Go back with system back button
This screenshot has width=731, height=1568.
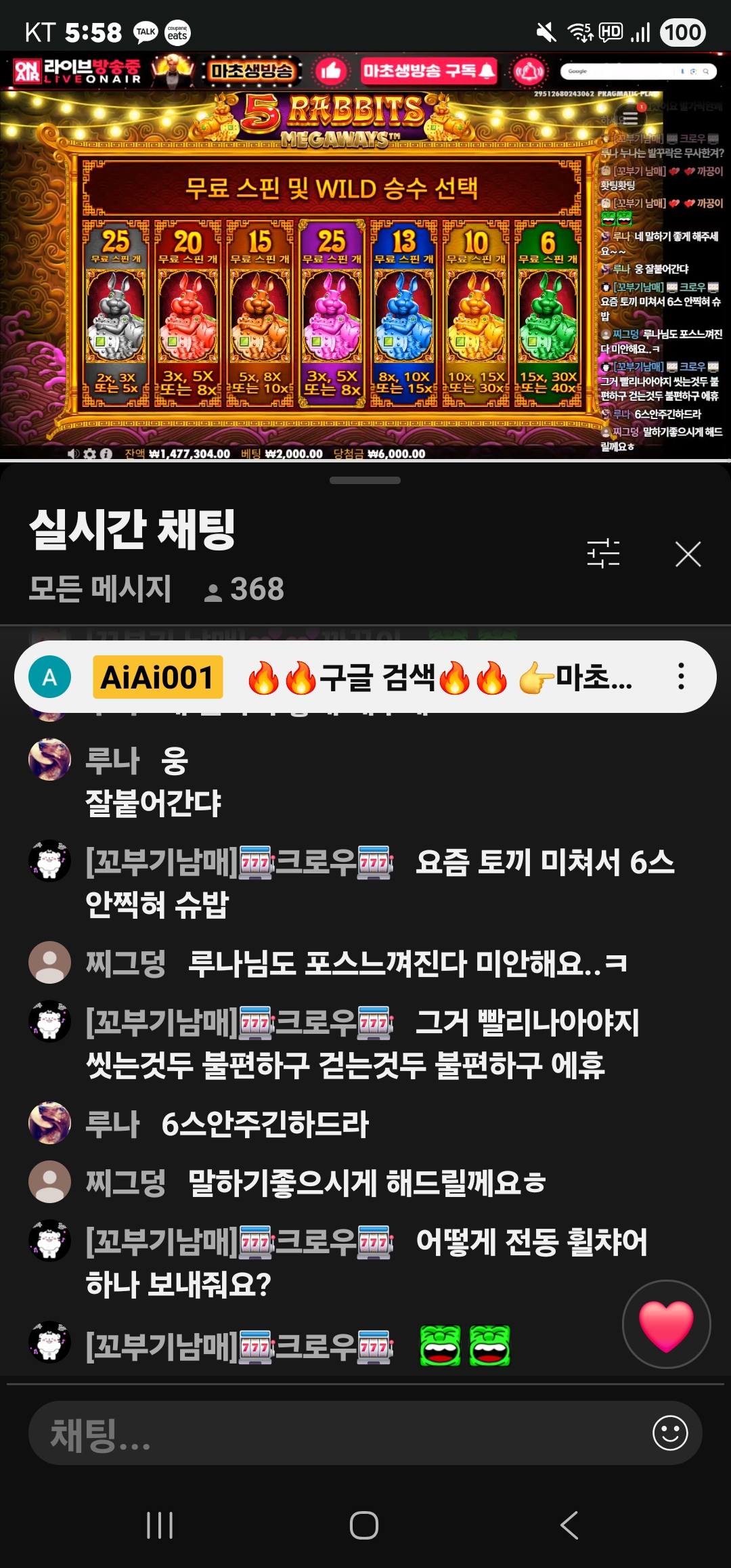click(569, 1525)
